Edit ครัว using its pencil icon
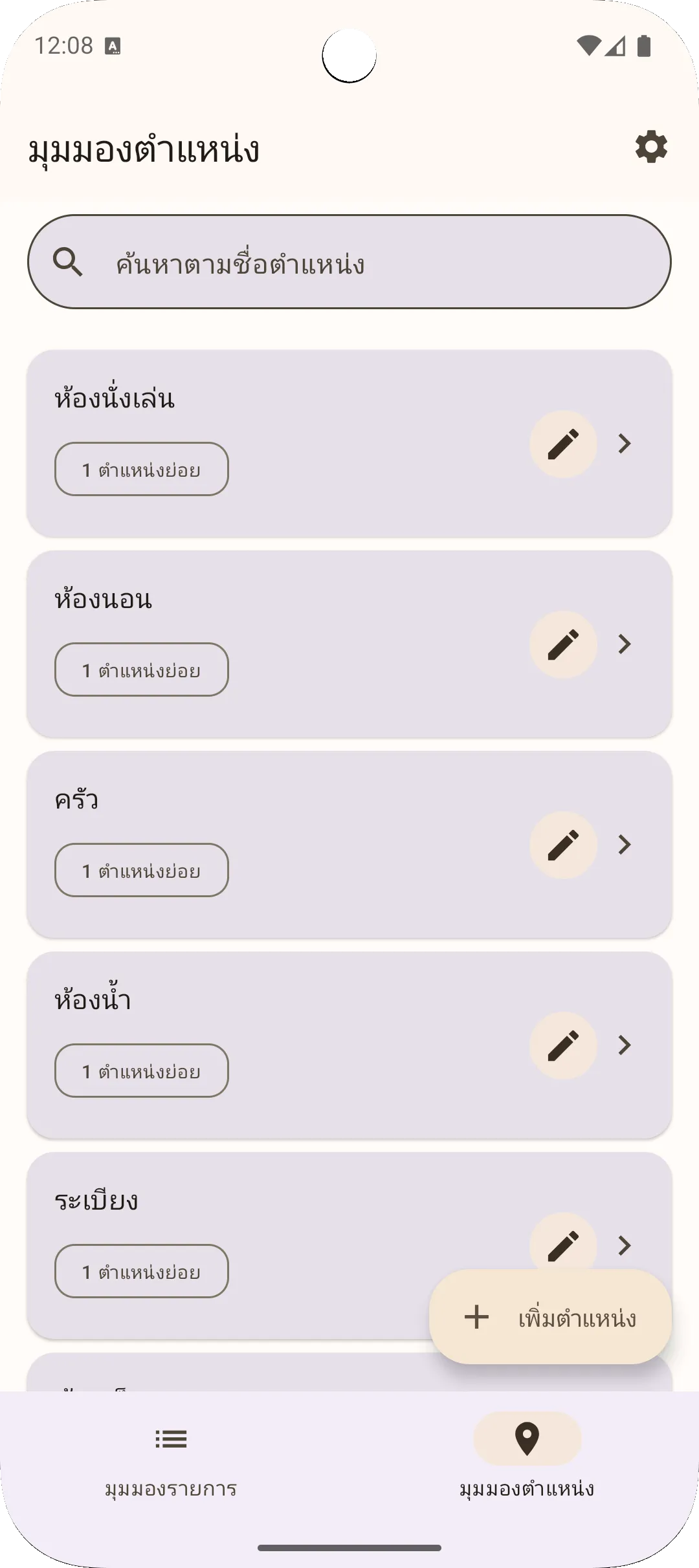 [563, 844]
